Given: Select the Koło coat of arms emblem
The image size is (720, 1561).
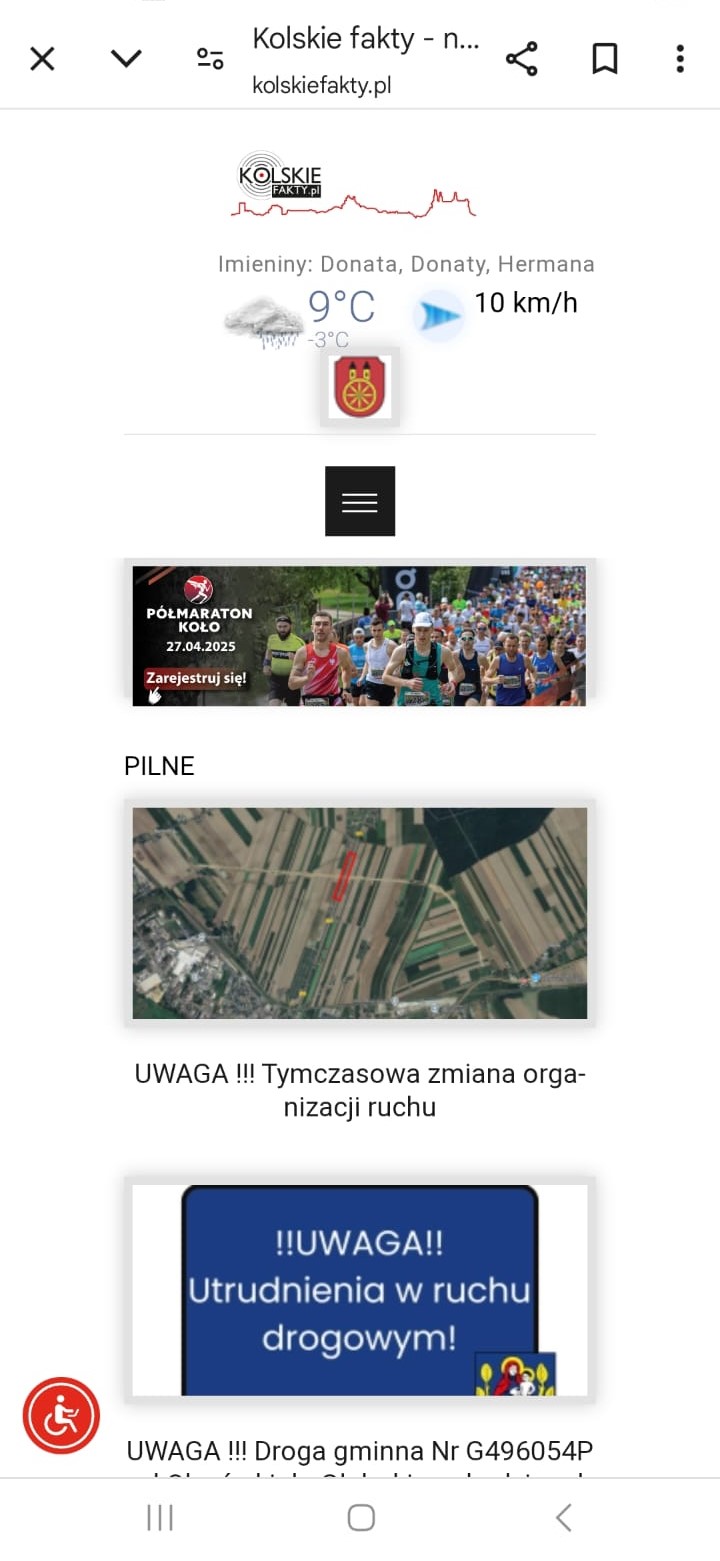Looking at the screenshot, I should click(360, 387).
